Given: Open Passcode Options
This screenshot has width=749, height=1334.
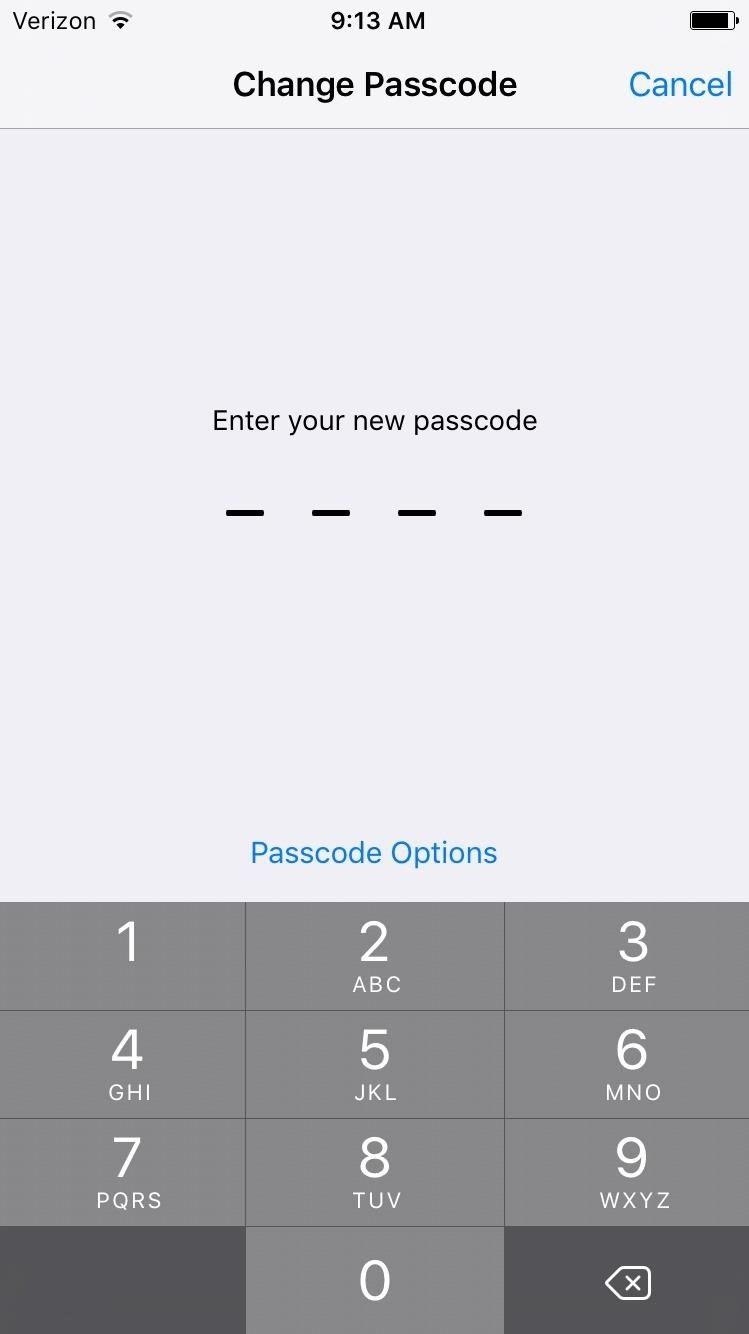Looking at the screenshot, I should coord(374,852).
